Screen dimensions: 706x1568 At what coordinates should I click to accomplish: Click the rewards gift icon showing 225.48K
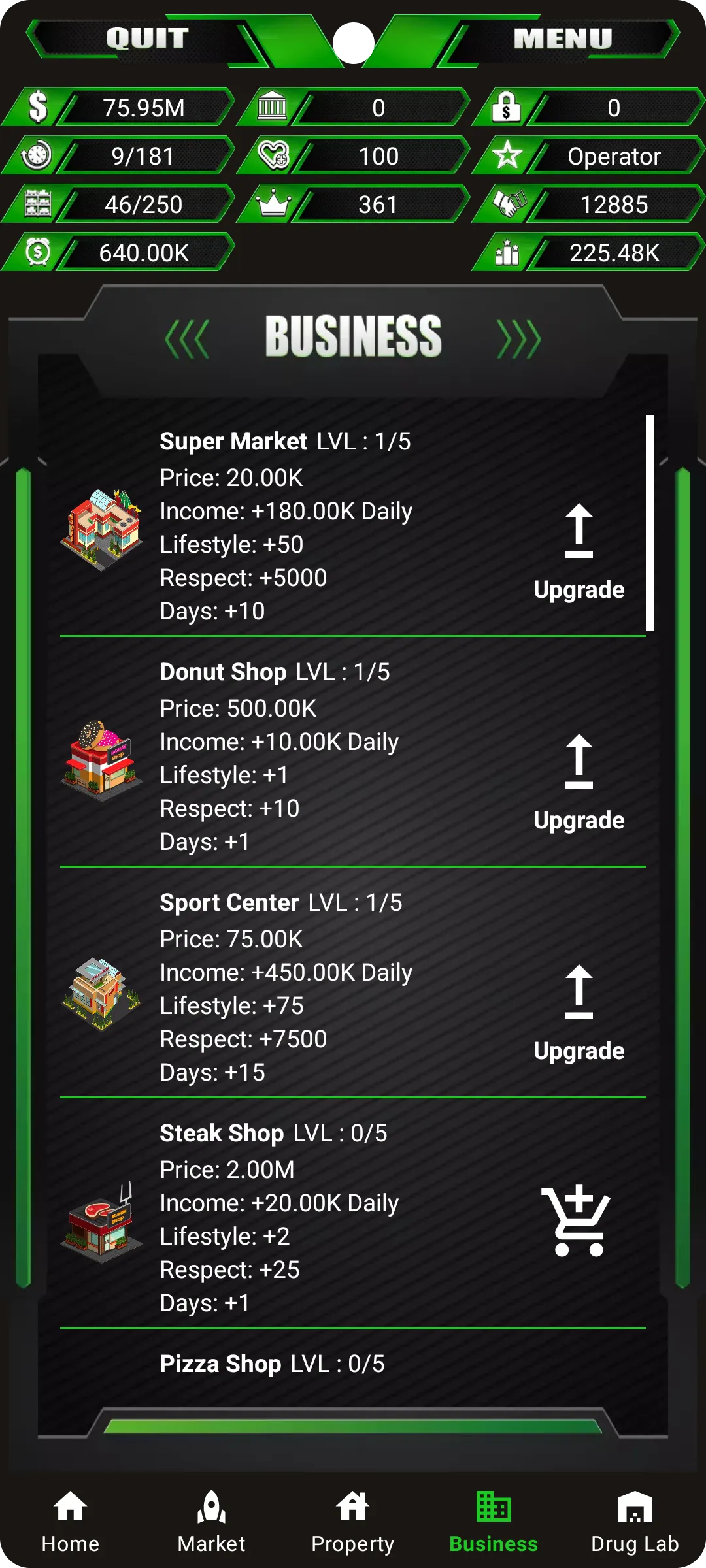tap(508, 252)
